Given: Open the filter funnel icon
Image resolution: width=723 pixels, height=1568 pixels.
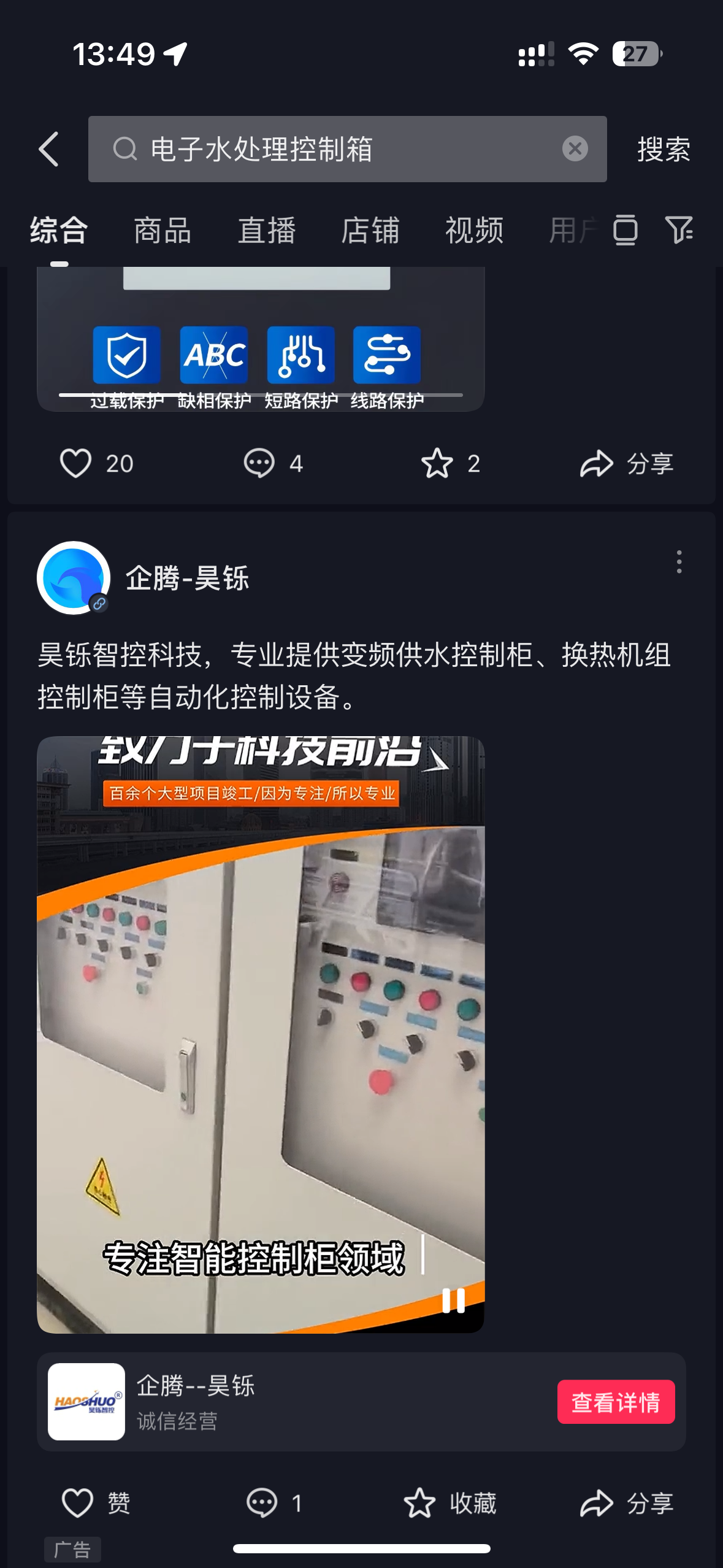Looking at the screenshot, I should (679, 230).
